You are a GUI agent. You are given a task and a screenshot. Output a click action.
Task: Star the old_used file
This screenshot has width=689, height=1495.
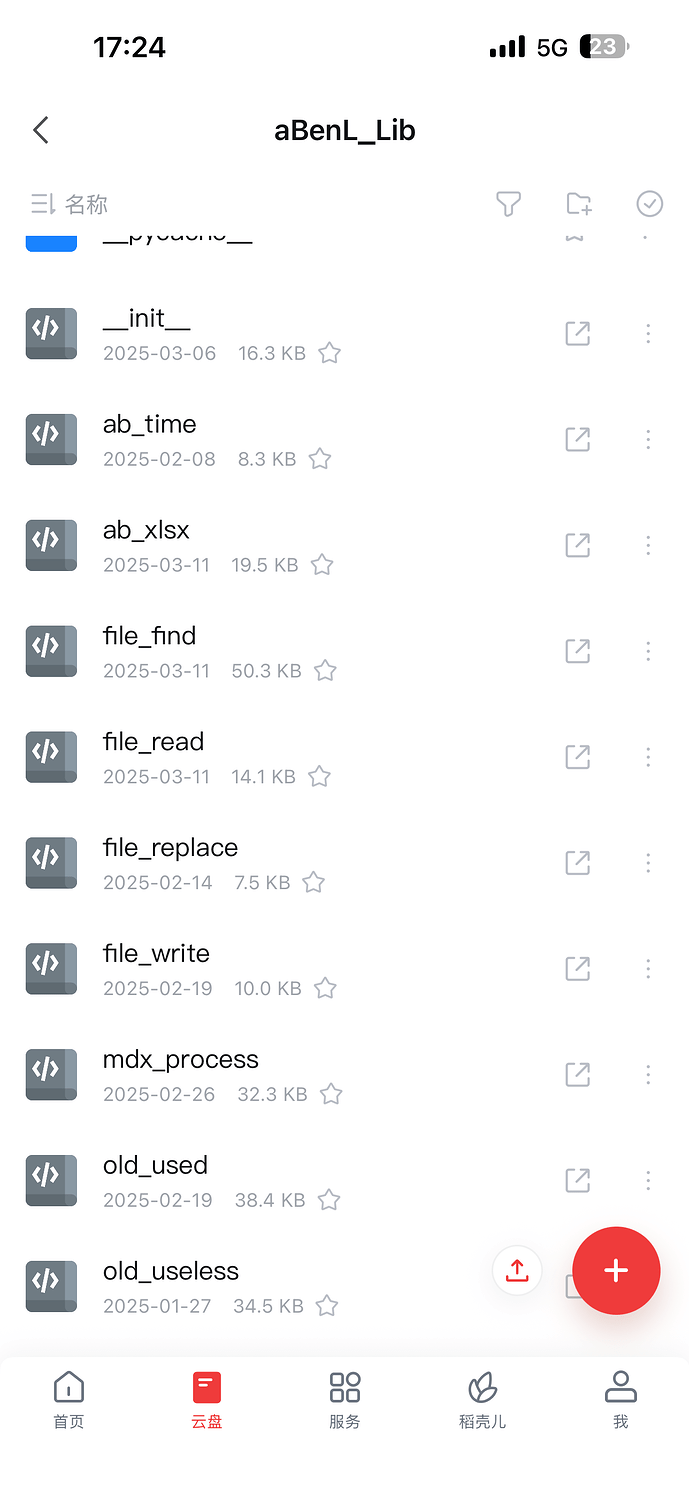tap(329, 1200)
